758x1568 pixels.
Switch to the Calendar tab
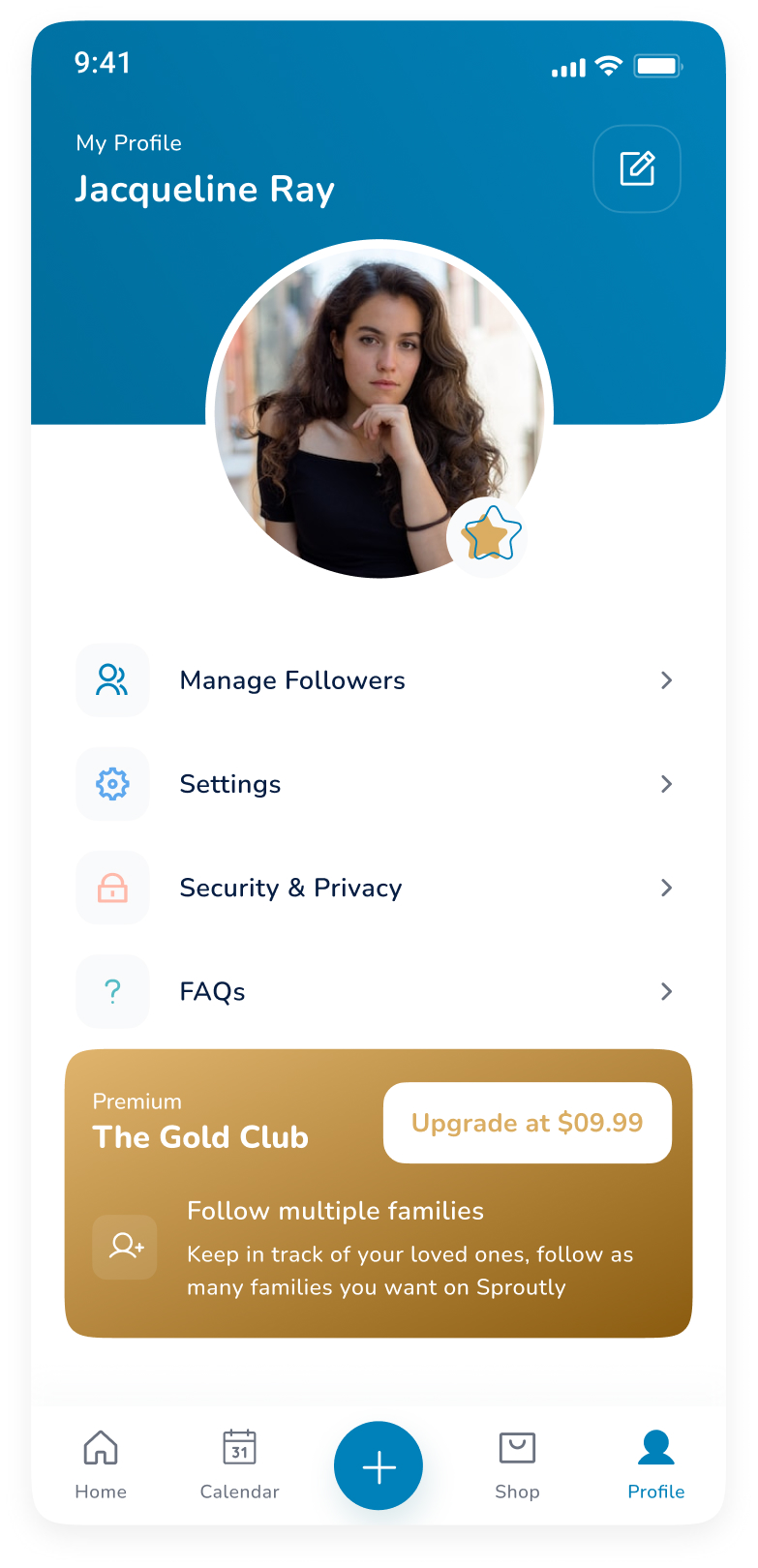coord(239,1464)
